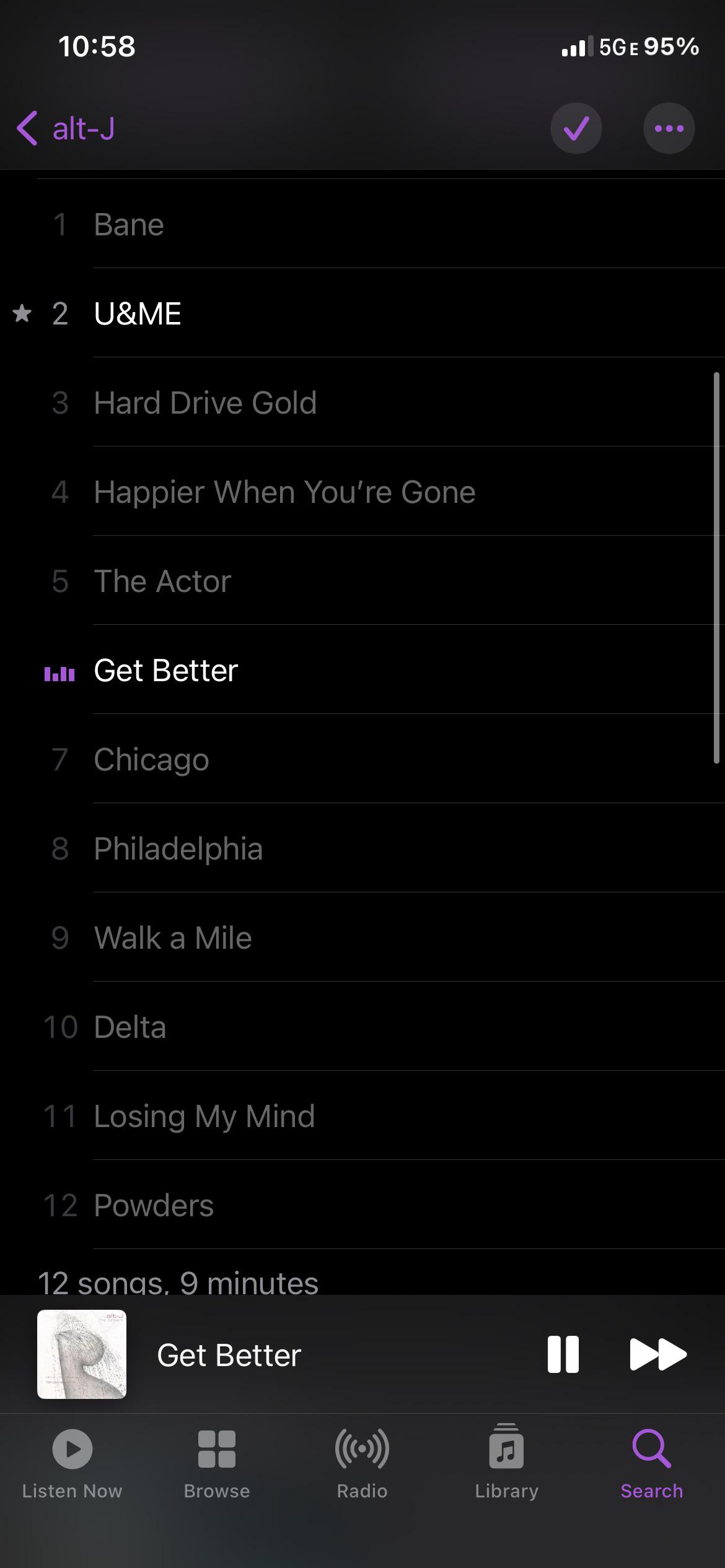Tap the back chevron to return to alt-J
725x1568 pixels.
[26, 128]
